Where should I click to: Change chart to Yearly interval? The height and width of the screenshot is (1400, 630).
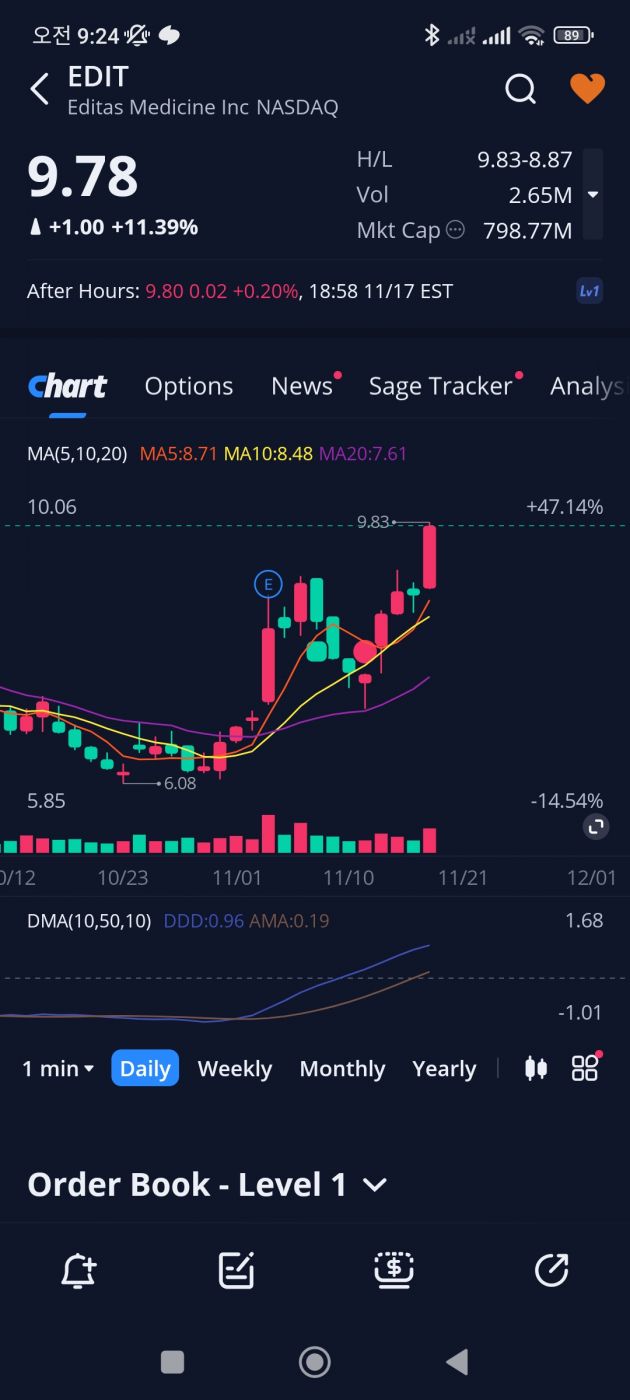[x=444, y=1068]
